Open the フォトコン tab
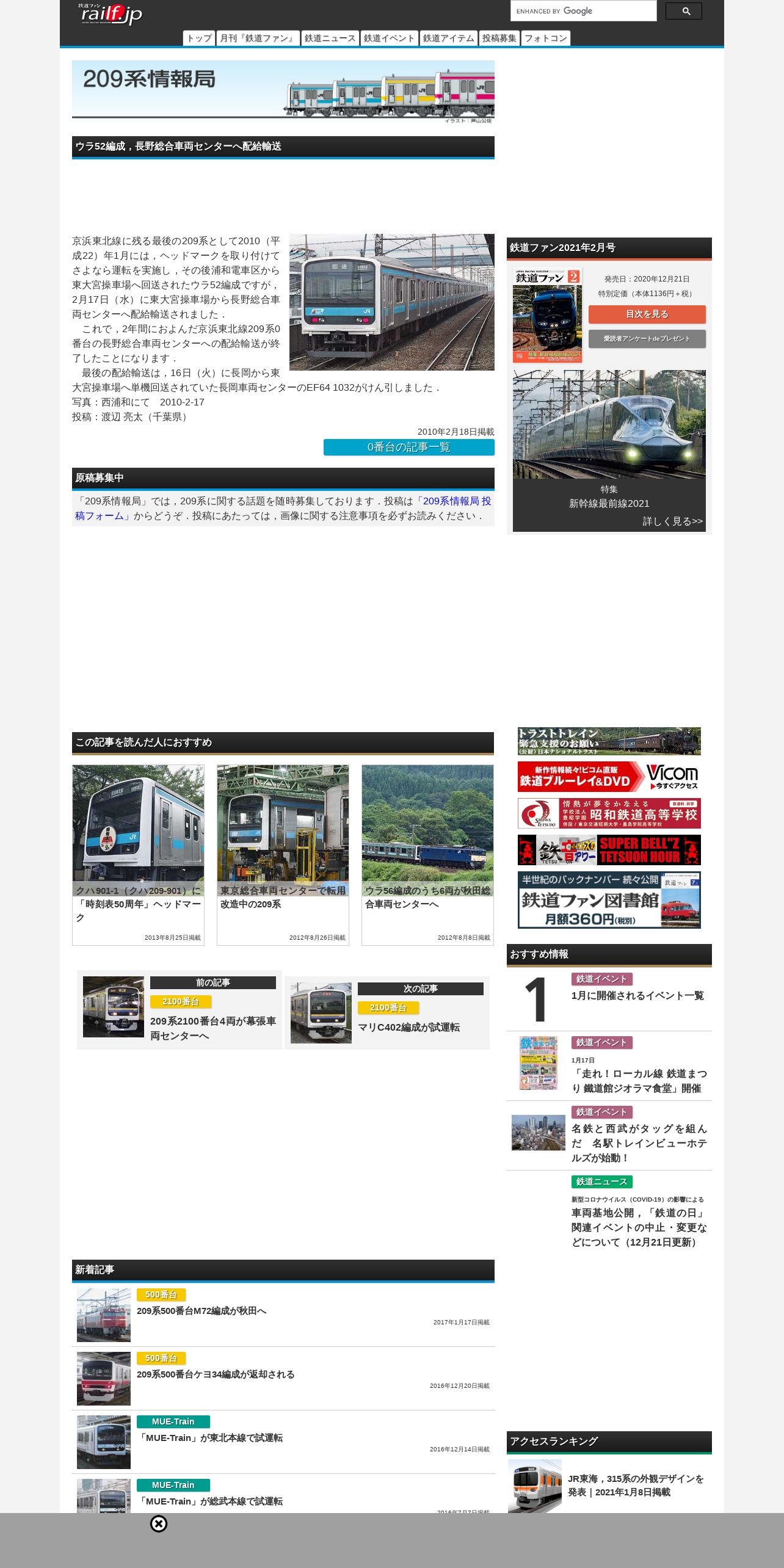The height and width of the screenshot is (1568, 784). [546, 38]
